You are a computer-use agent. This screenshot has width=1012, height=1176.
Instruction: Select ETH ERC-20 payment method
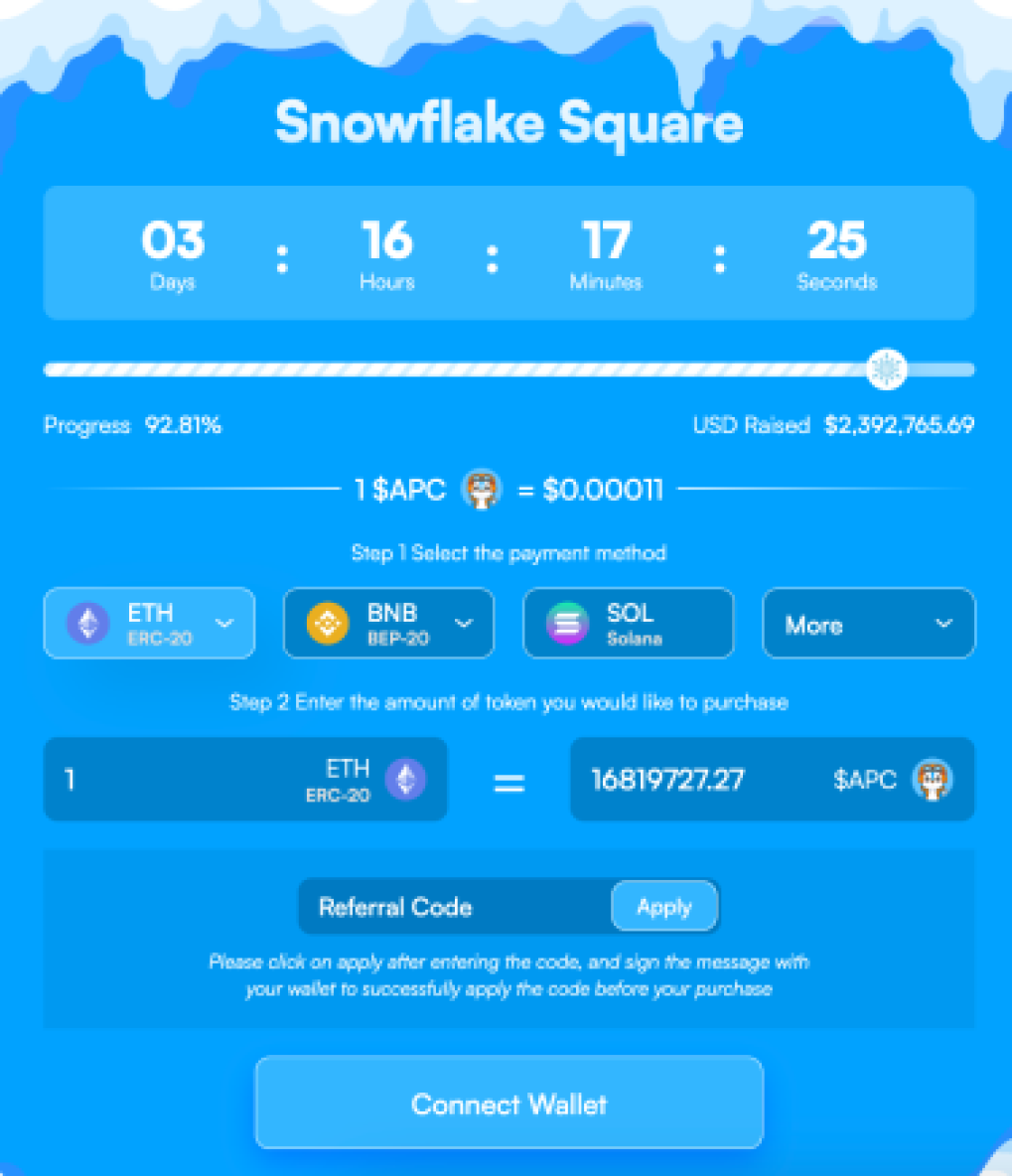(x=148, y=624)
